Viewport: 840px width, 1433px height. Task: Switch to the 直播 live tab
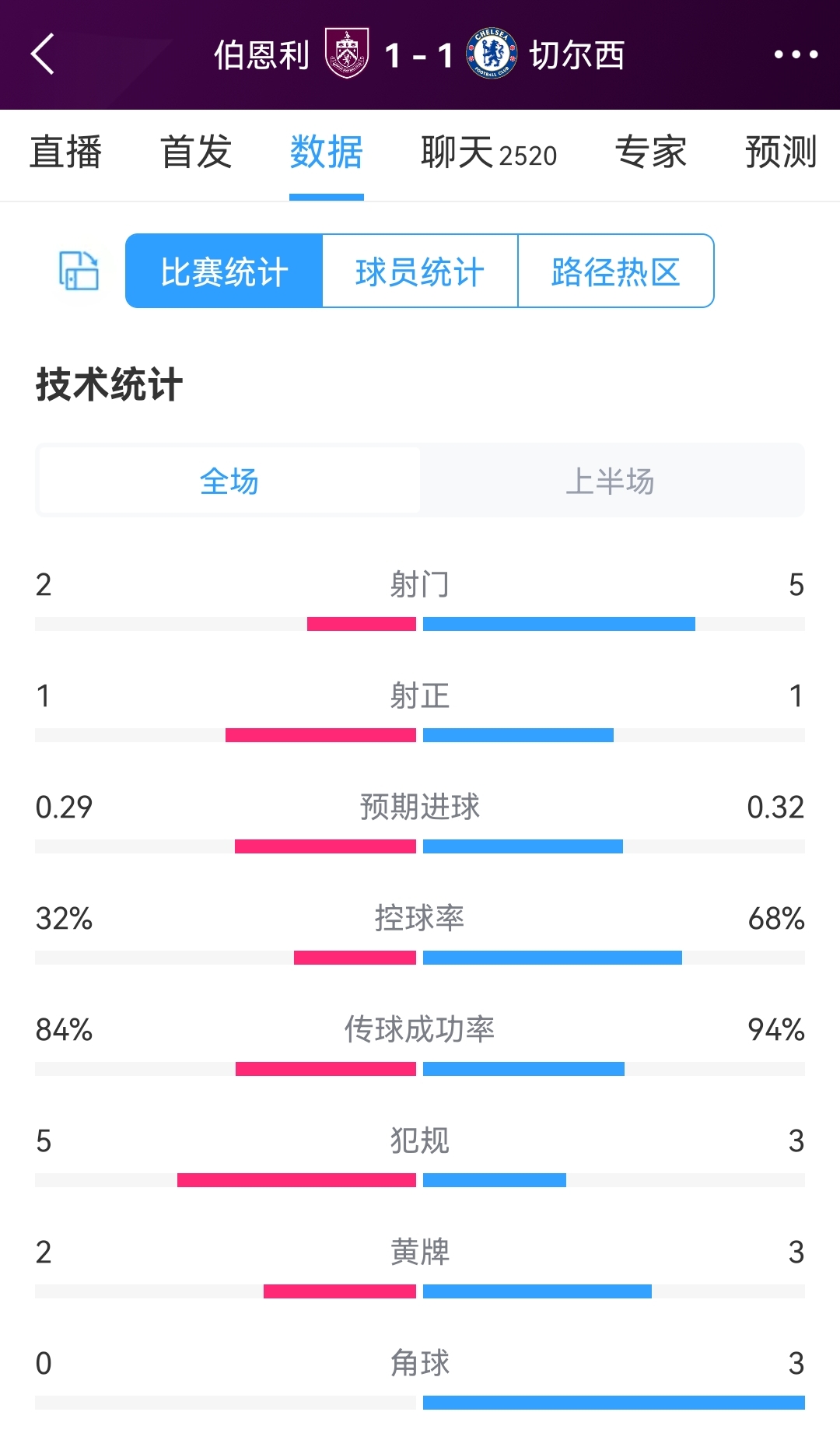[x=69, y=153]
